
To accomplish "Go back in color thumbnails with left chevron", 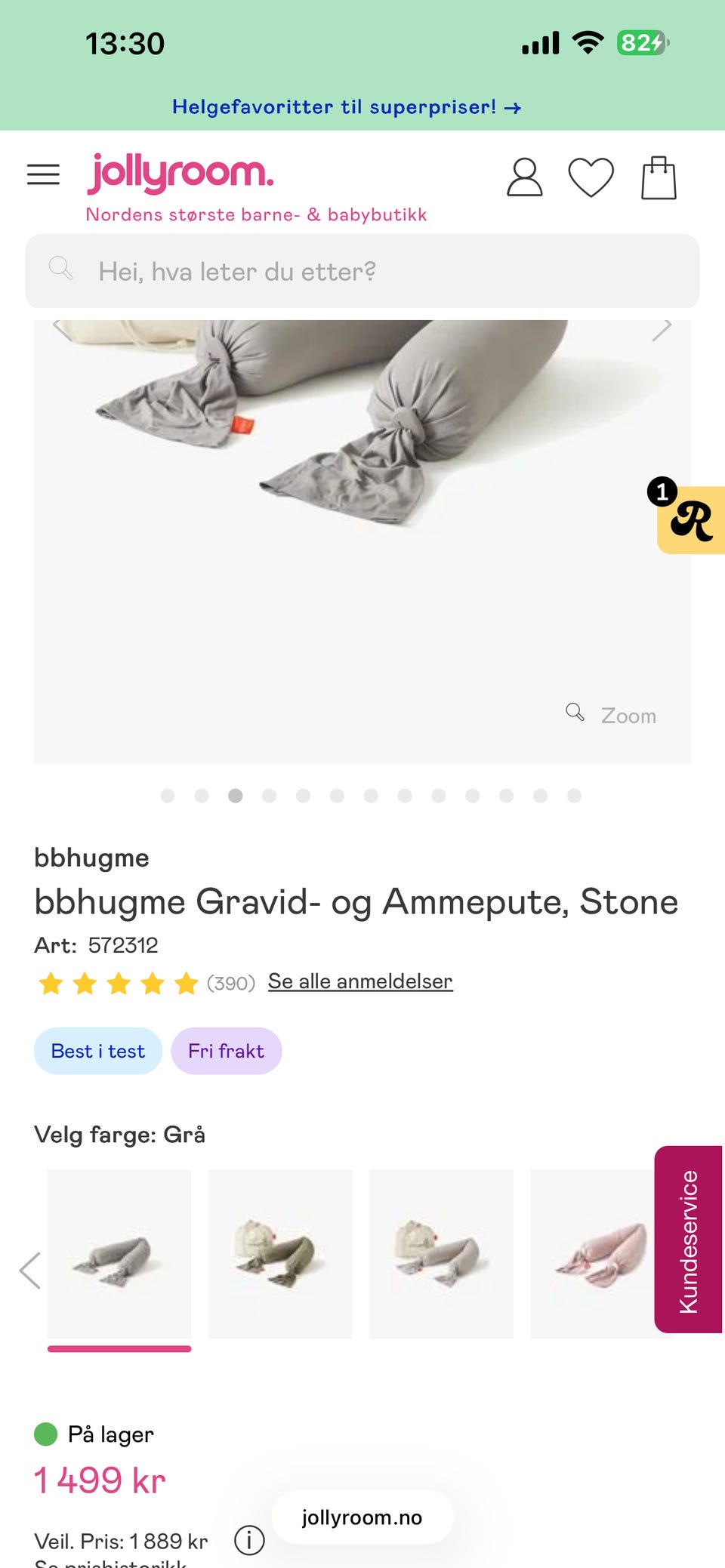I will [x=29, y=1269].
